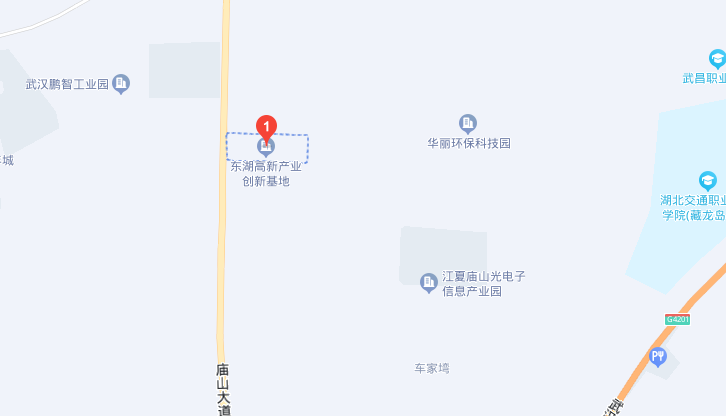This screenshot has height=416, width=726.
Task: Open the 江夏庙山光电子信息产业园 marker
Action: click(429, 283)
